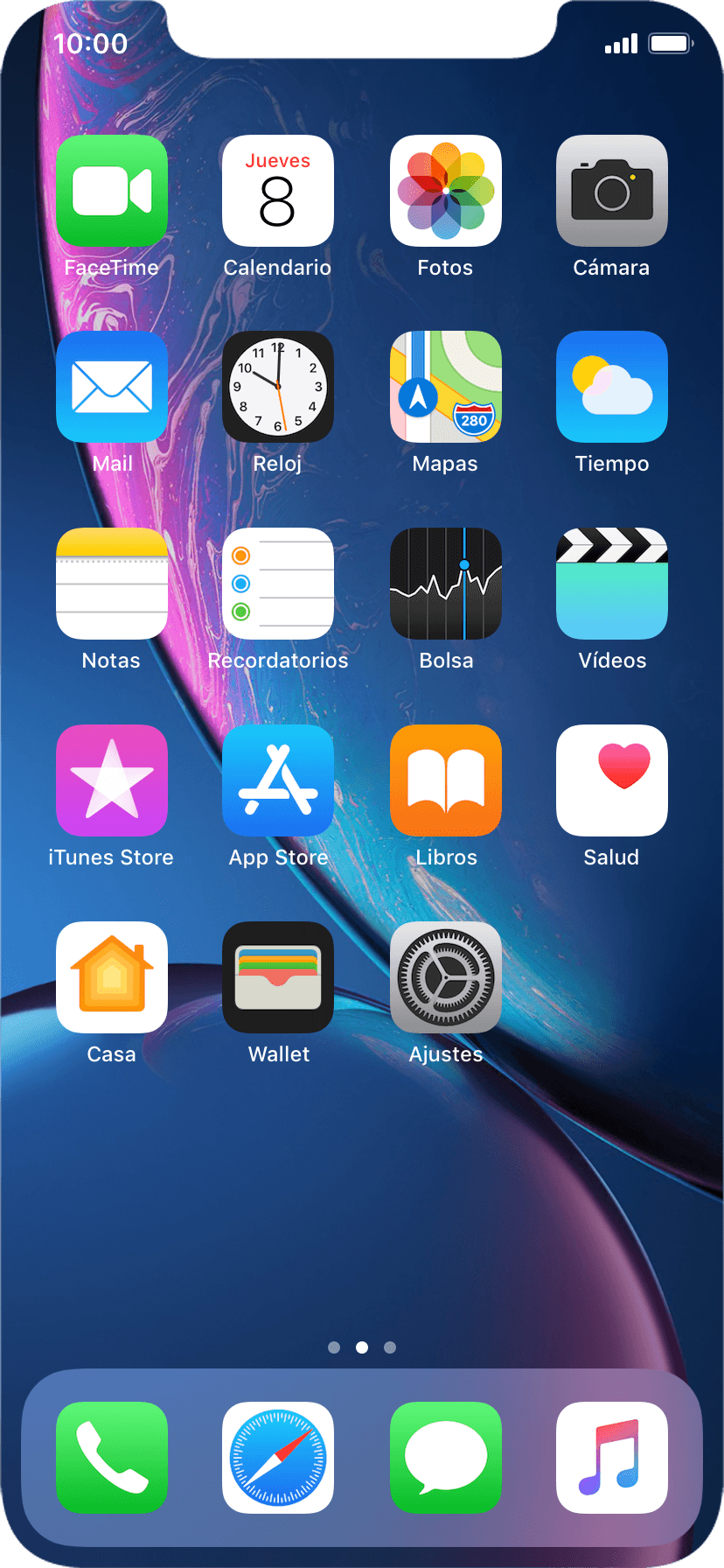Check the Tiempo weather app
The height and width of the screenshot is (1568, 724).
611,387
